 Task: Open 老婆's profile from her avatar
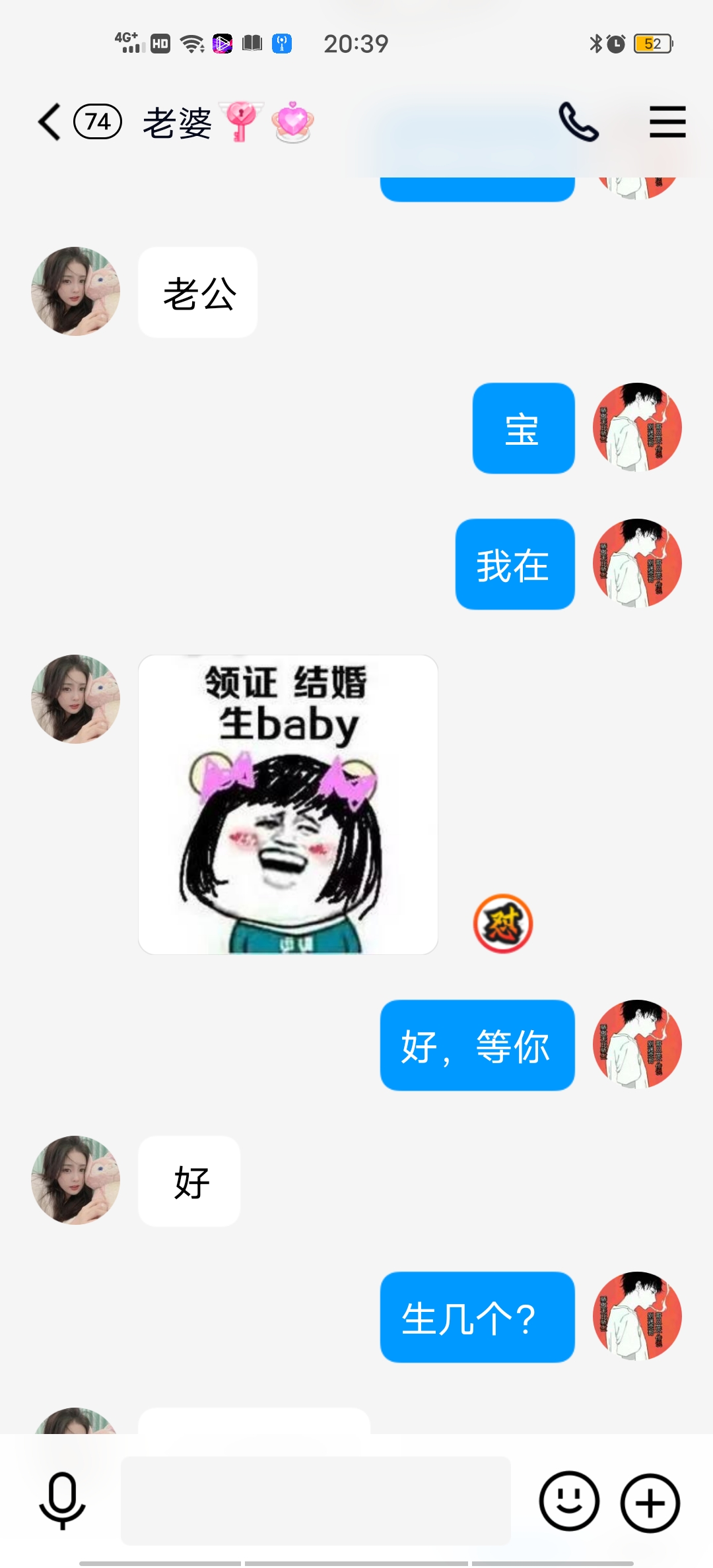click(75, 290)
